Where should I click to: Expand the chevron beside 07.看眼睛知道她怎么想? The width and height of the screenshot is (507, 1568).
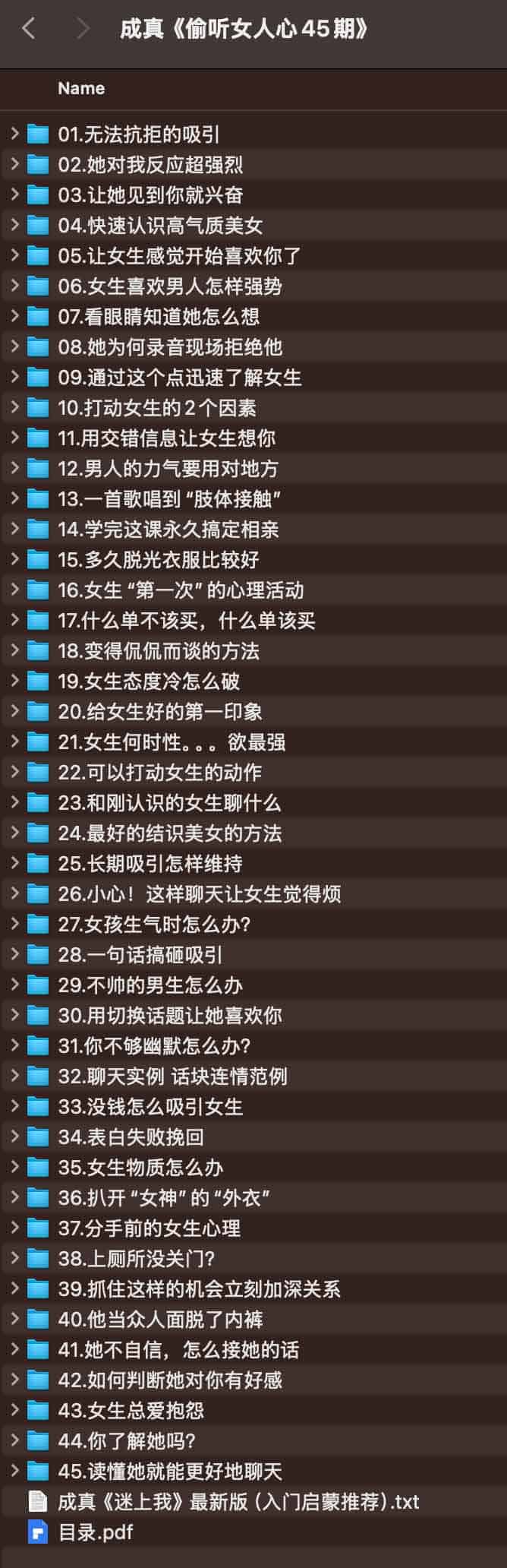14,316
